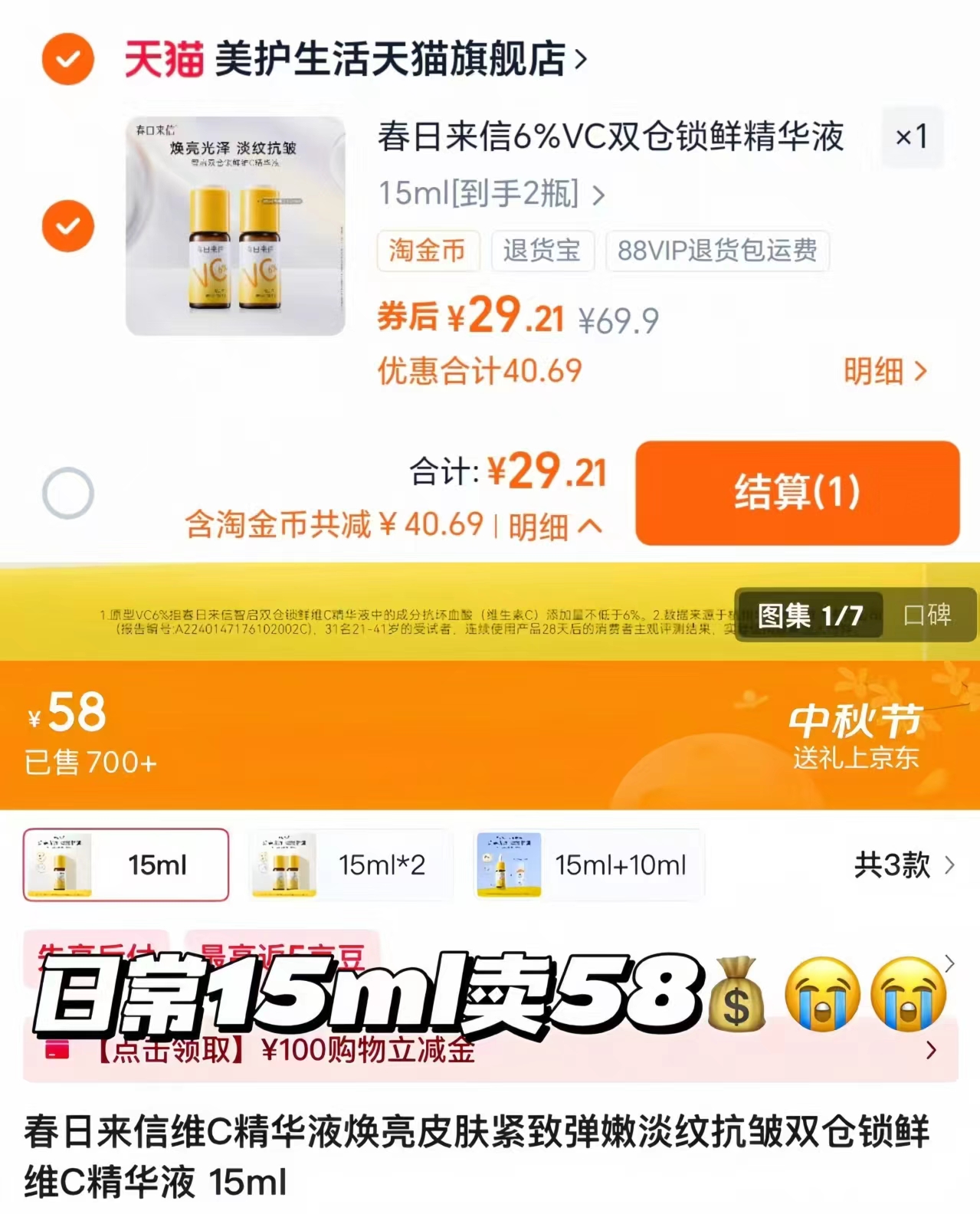Click the 88VIP退货包运费 tag

point(717,251)
